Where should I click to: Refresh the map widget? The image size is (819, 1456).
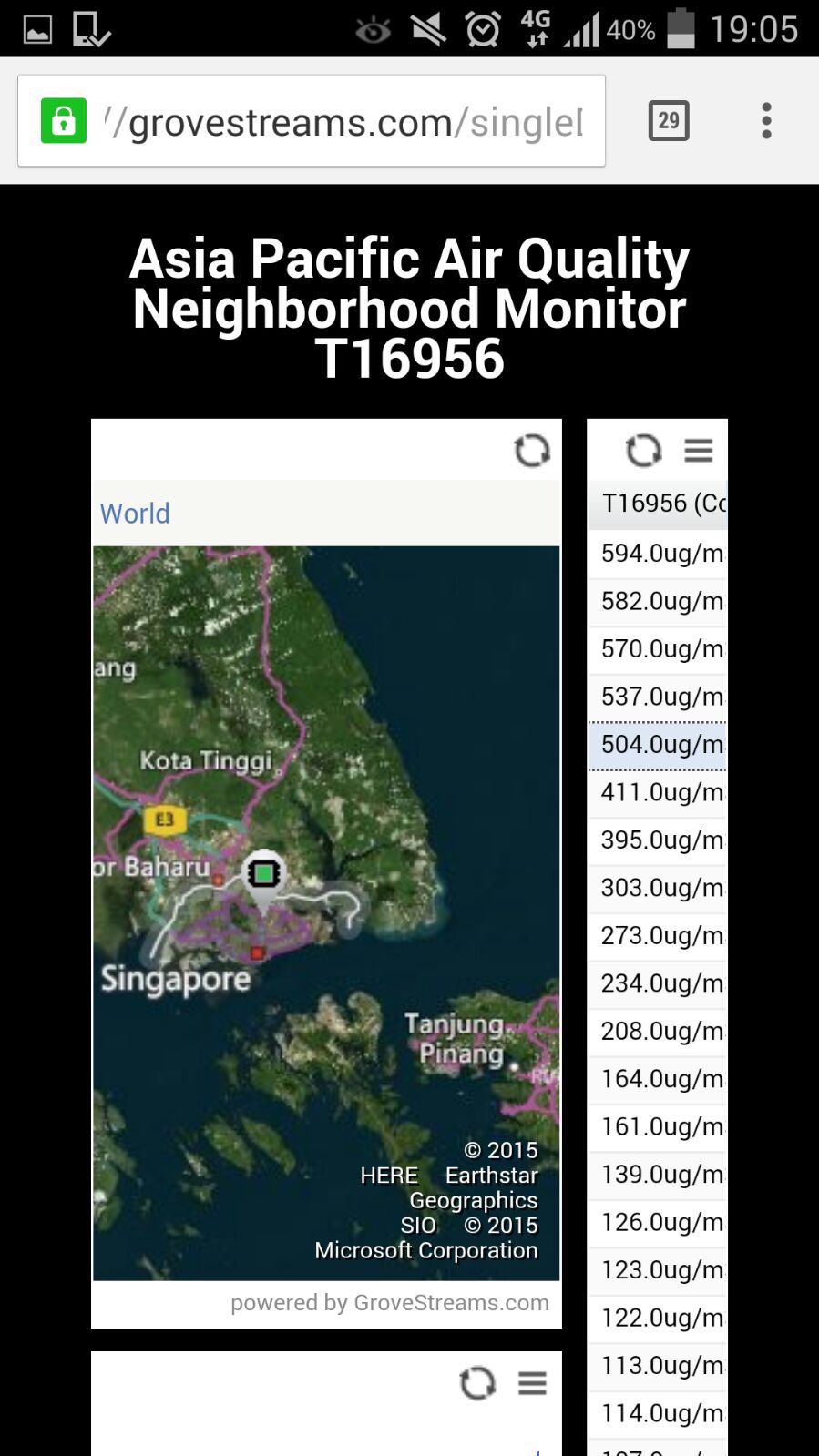click(532, 450)
